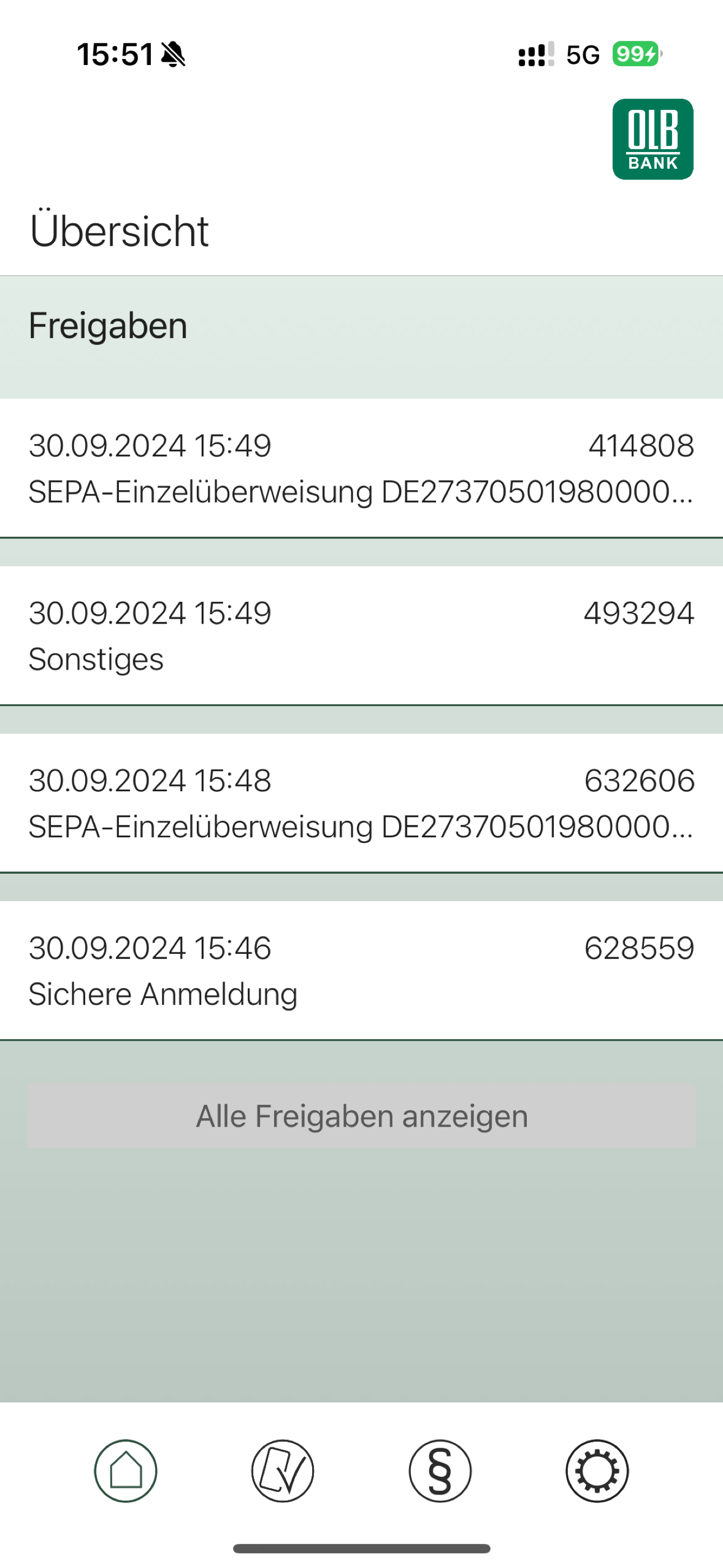723x1568 pixels.
Task: Open the Sonstiges release numbered 493294
Action: point(361,635)
